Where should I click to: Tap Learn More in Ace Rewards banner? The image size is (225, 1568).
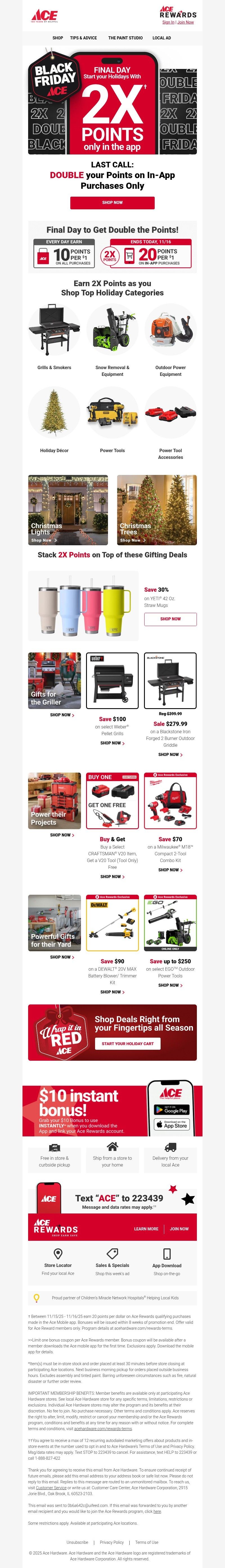(x=146, y=1229)
